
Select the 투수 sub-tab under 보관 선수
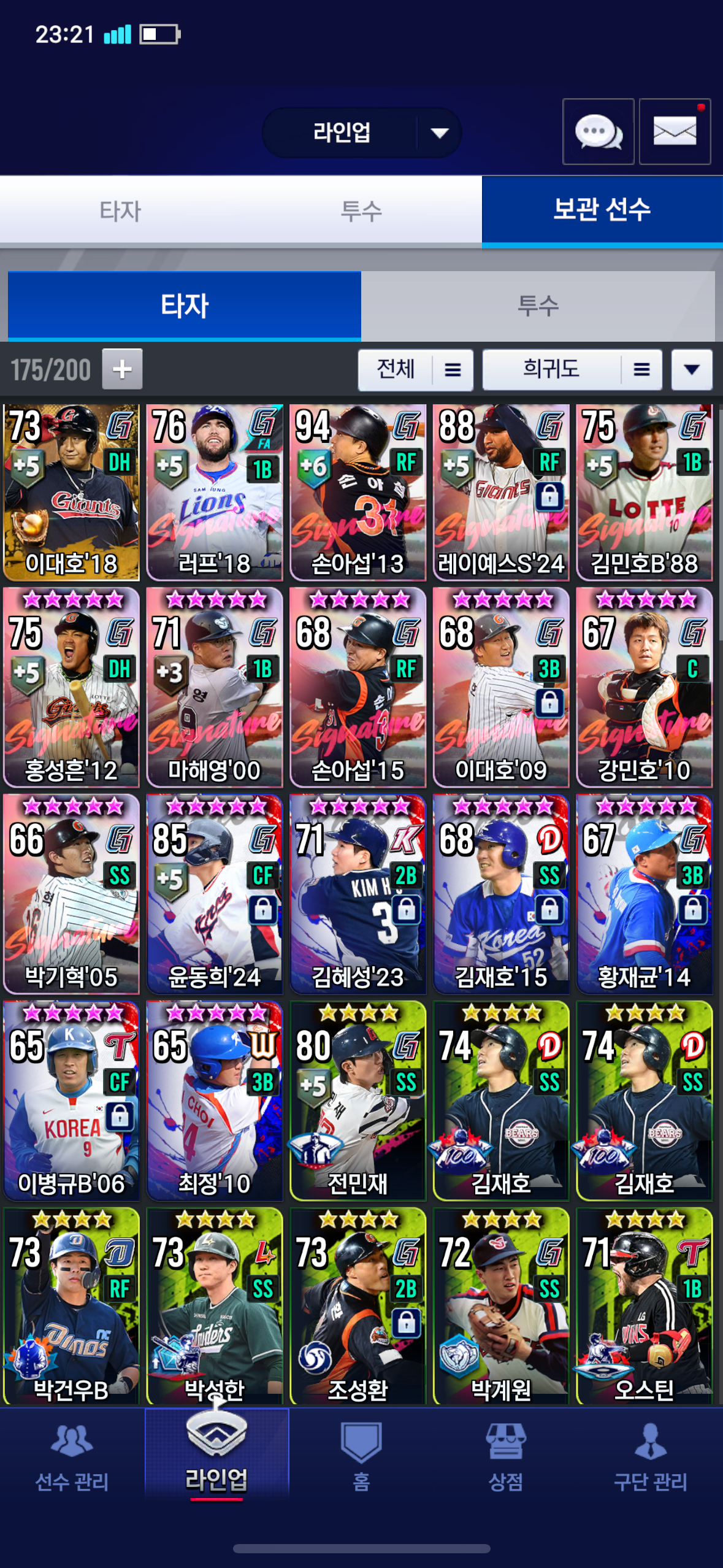point(538,306)
